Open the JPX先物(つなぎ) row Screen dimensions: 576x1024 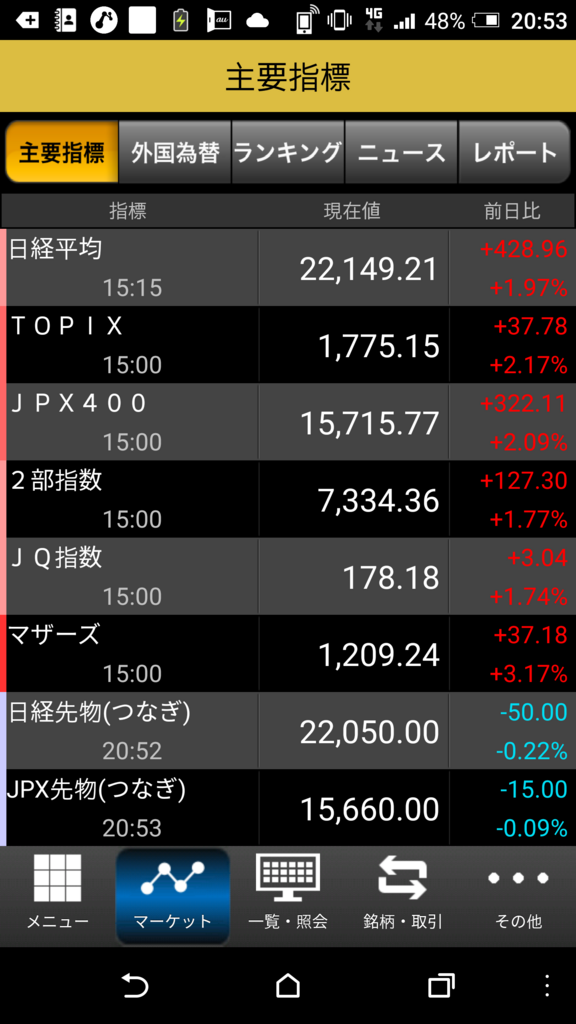[x=288, y=808]
